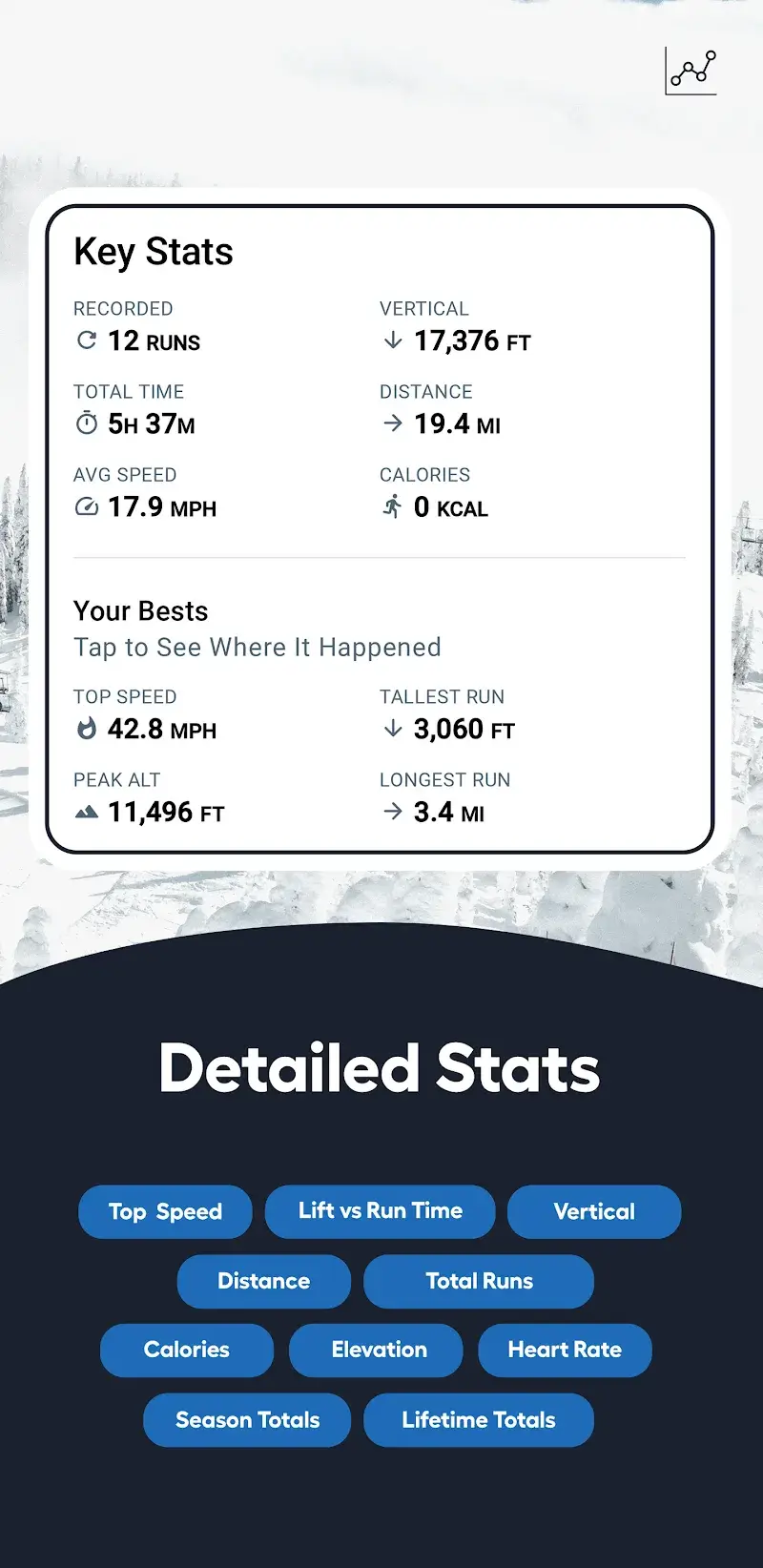
Task: Click the mountain icon beside Peak Alt
Action: click(86, 812)
